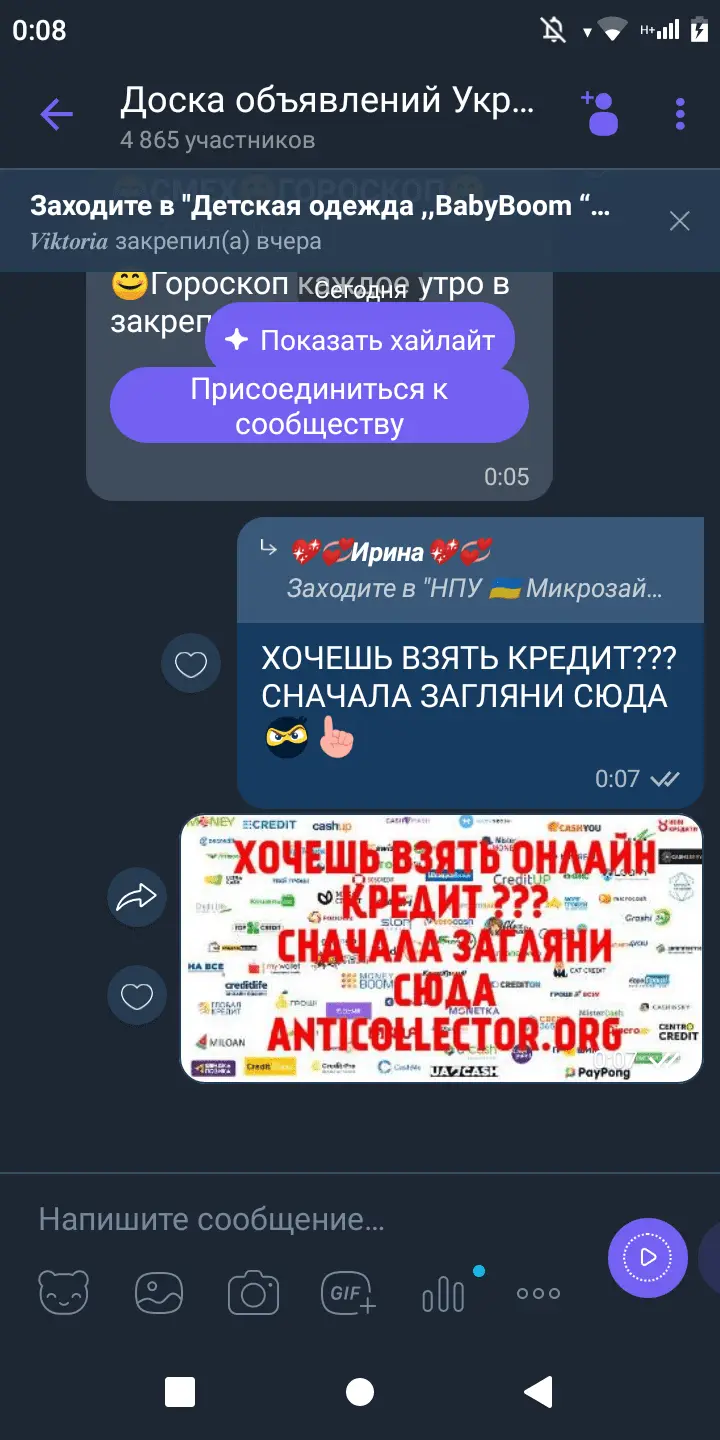Create a poll

pos(443,1294)
